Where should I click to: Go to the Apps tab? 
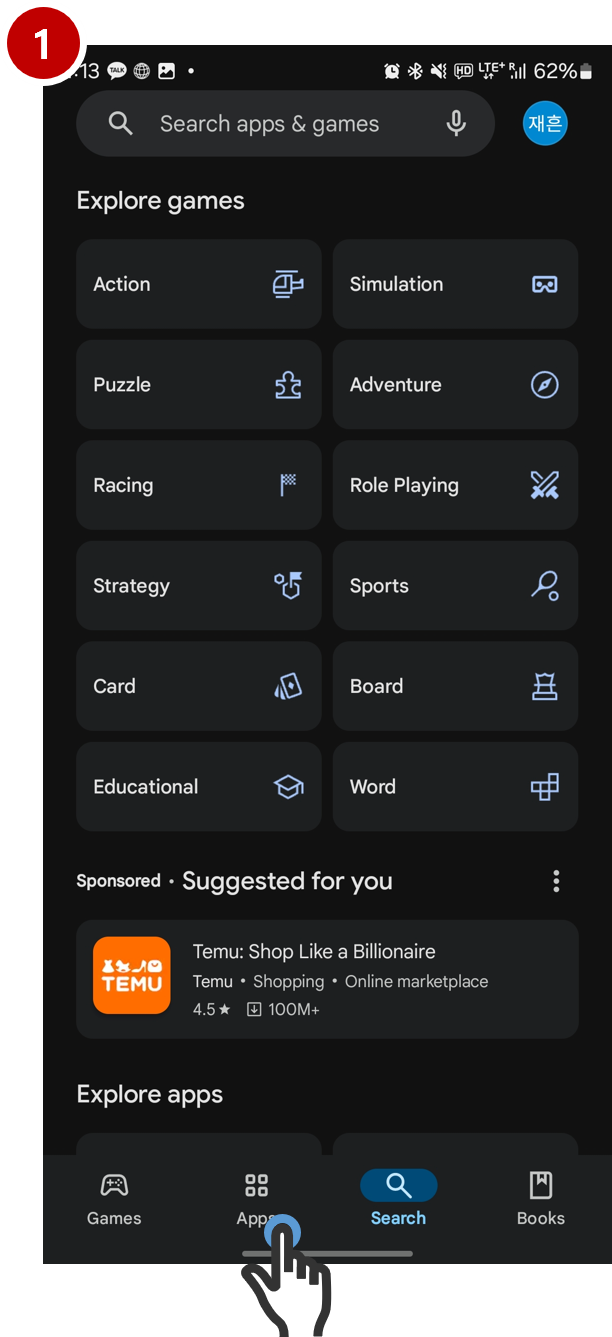point(256,1199)
